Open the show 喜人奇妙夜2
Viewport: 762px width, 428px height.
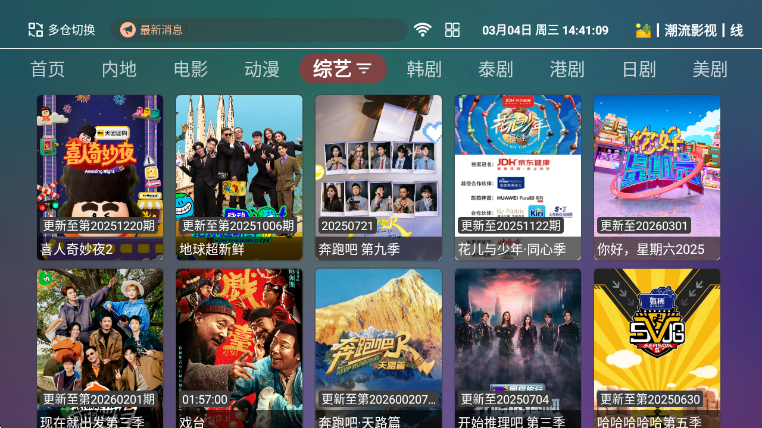tap(100, 177)
